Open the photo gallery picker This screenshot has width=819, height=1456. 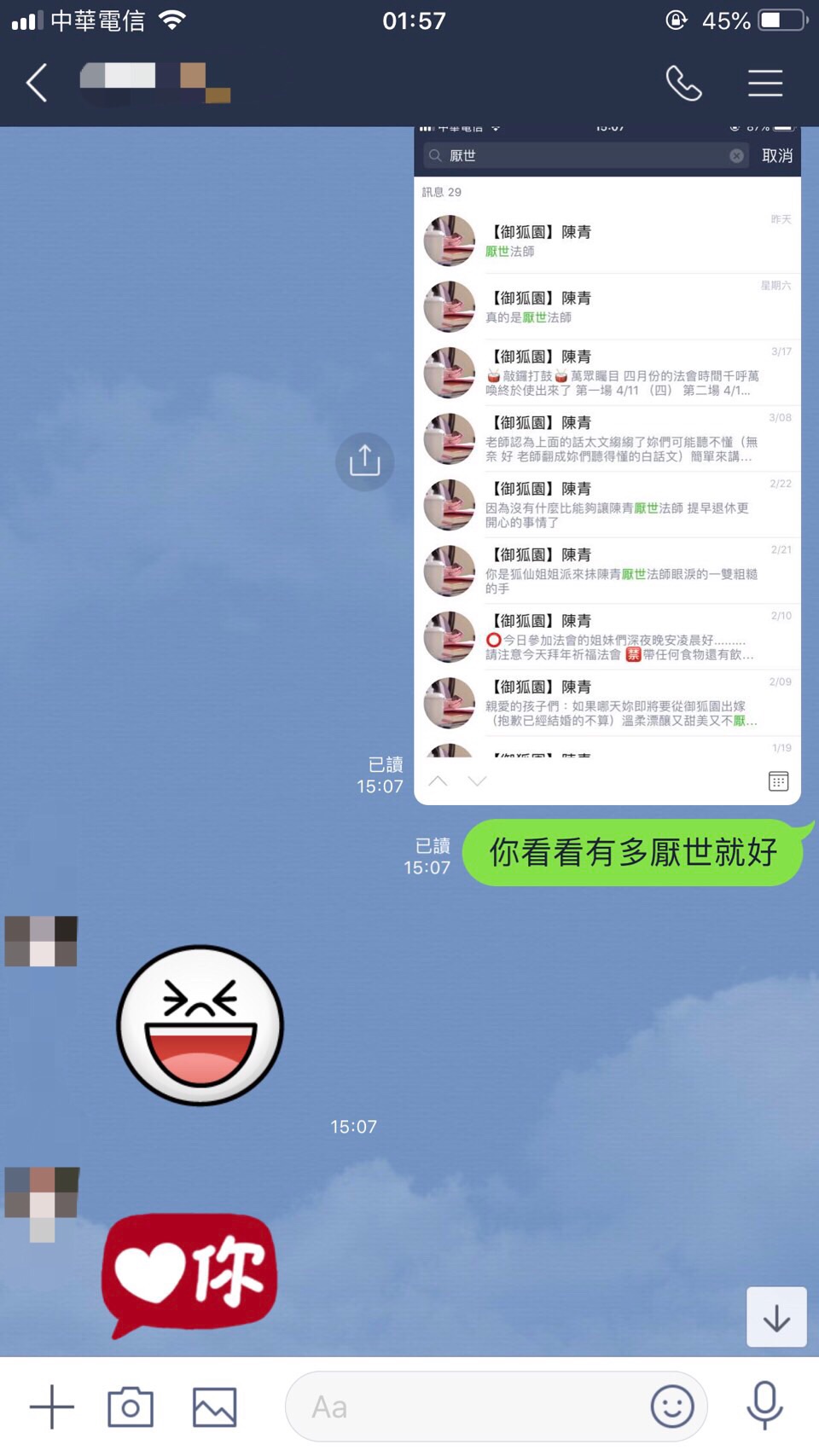point(214,1407)
